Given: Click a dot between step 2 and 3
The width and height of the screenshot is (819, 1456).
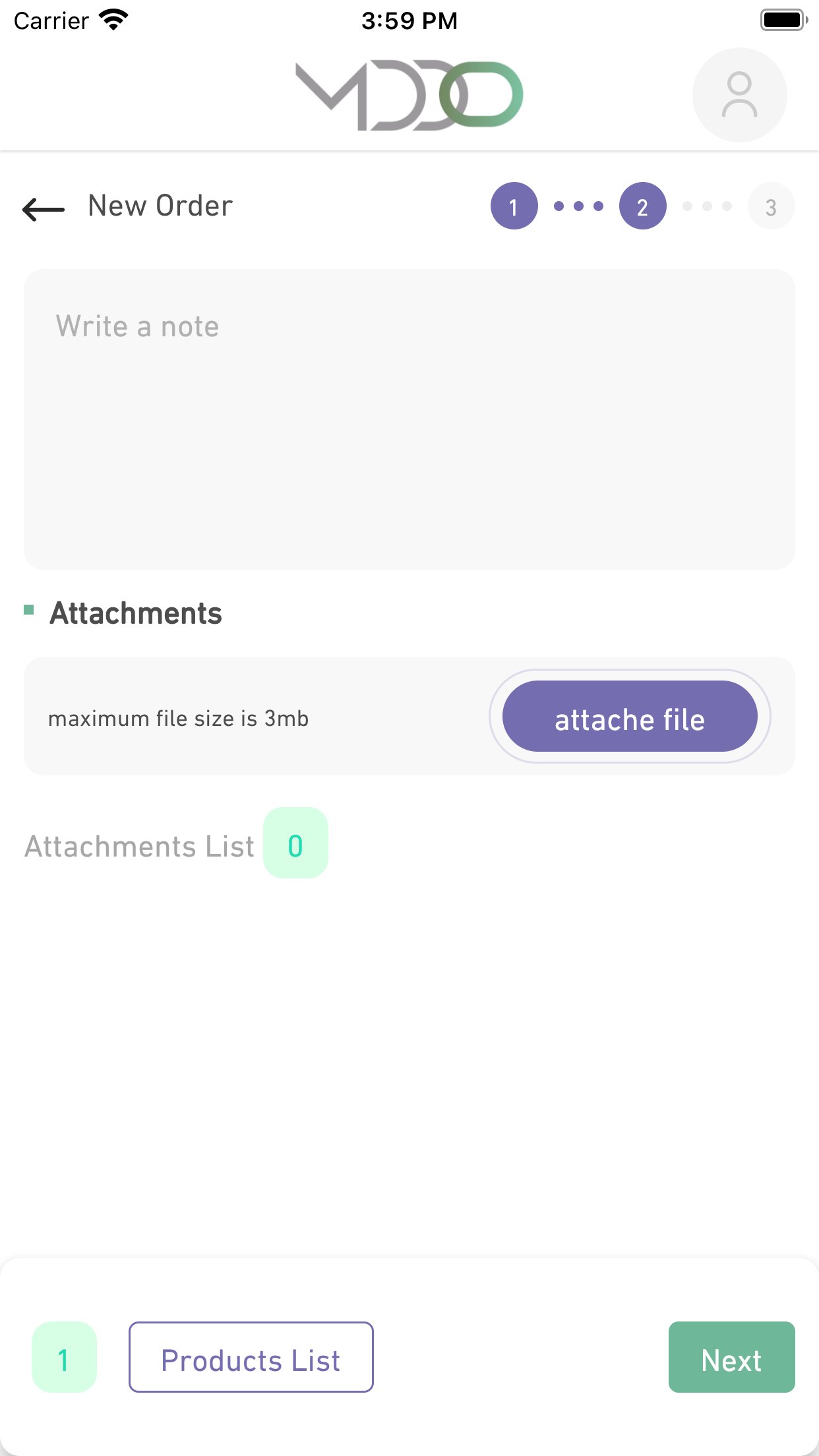Looking at the screenshot, I should tap(708, 205).
